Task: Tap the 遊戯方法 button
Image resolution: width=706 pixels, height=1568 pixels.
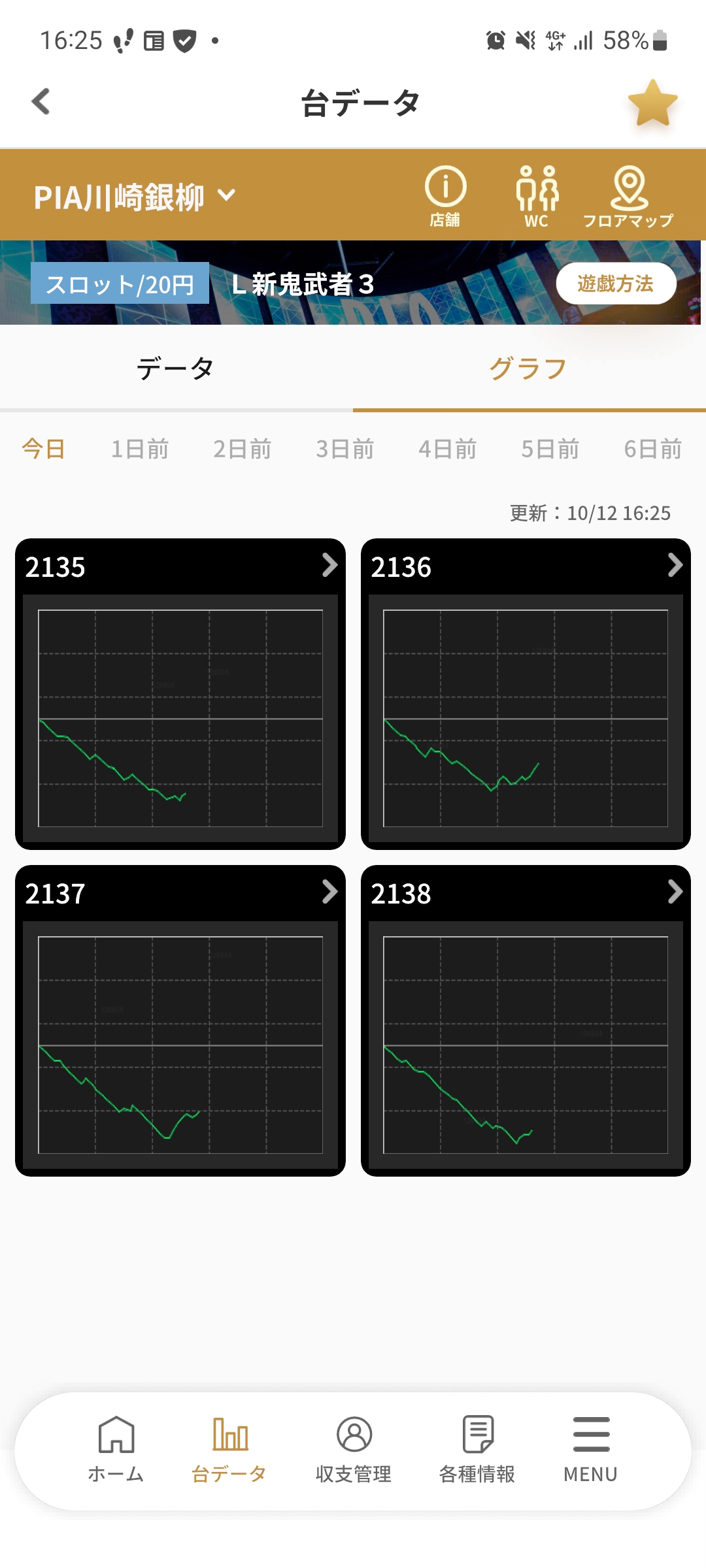Action: [x=615, y=284]
